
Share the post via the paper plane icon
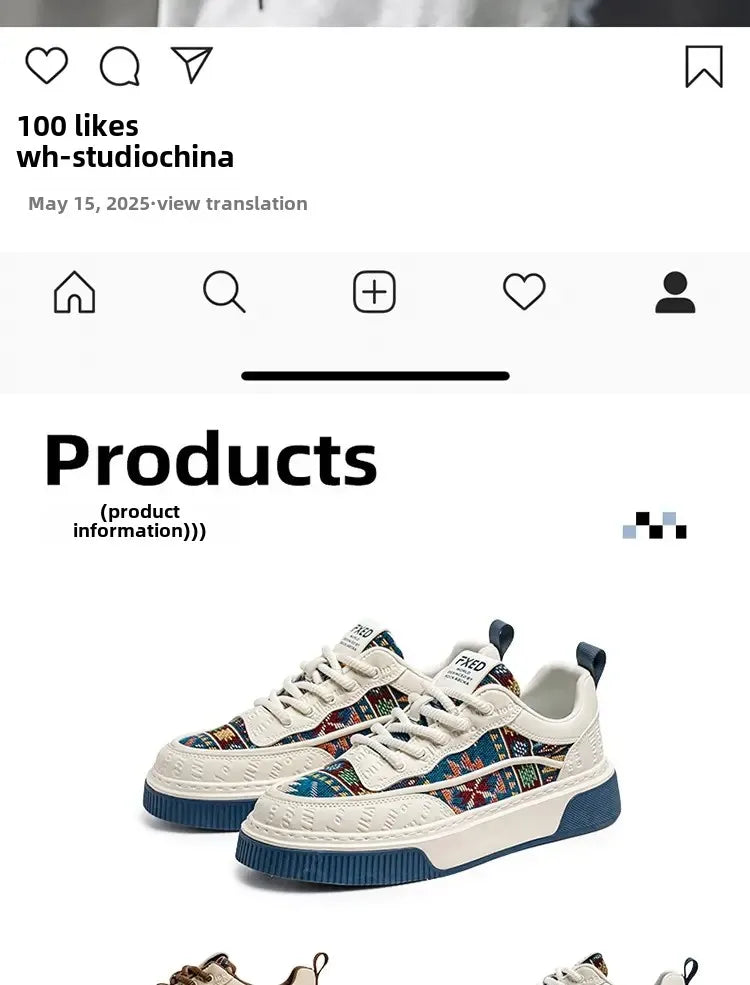pos(192,66)
